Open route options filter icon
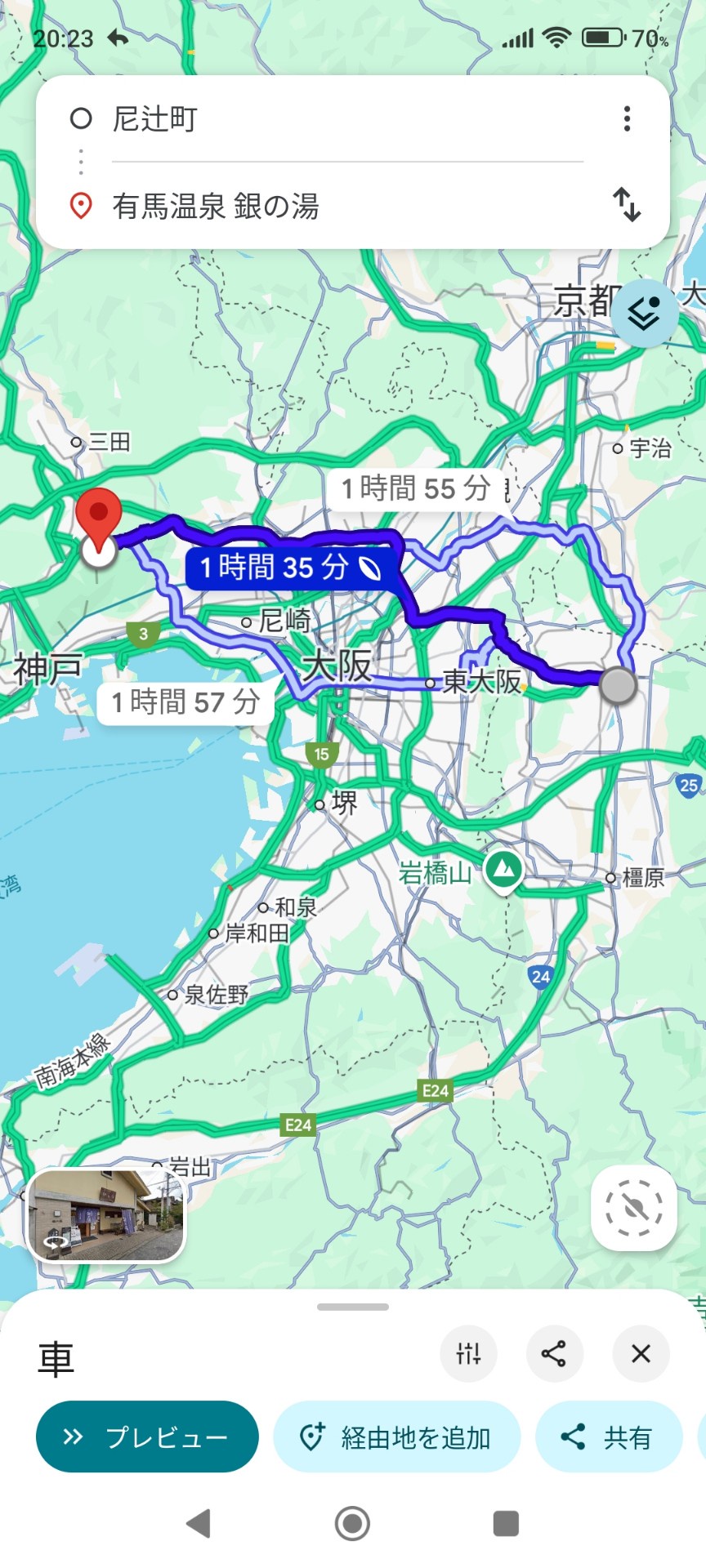 (468, 1353)
